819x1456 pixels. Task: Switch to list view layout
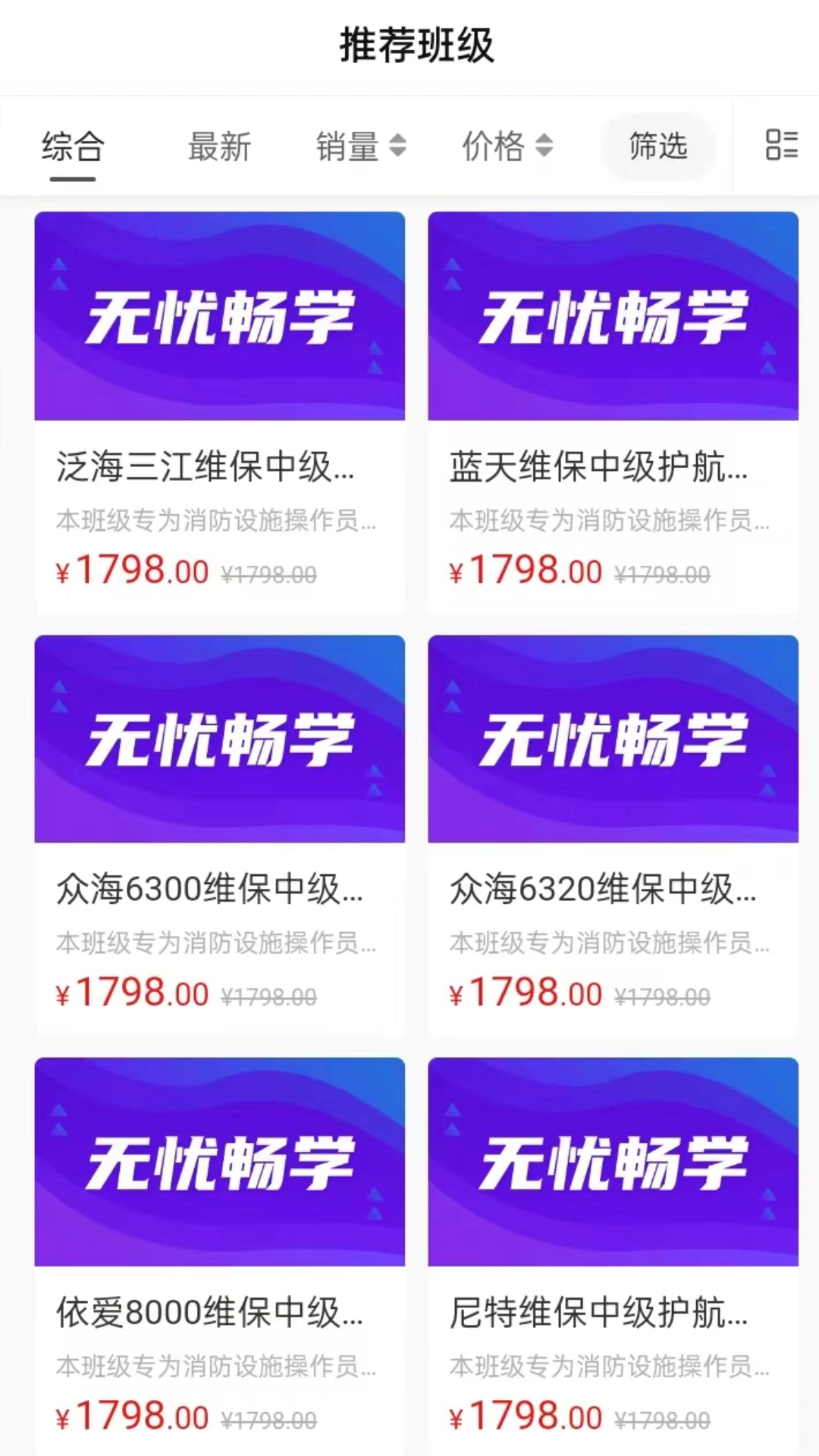pos(781,146)
